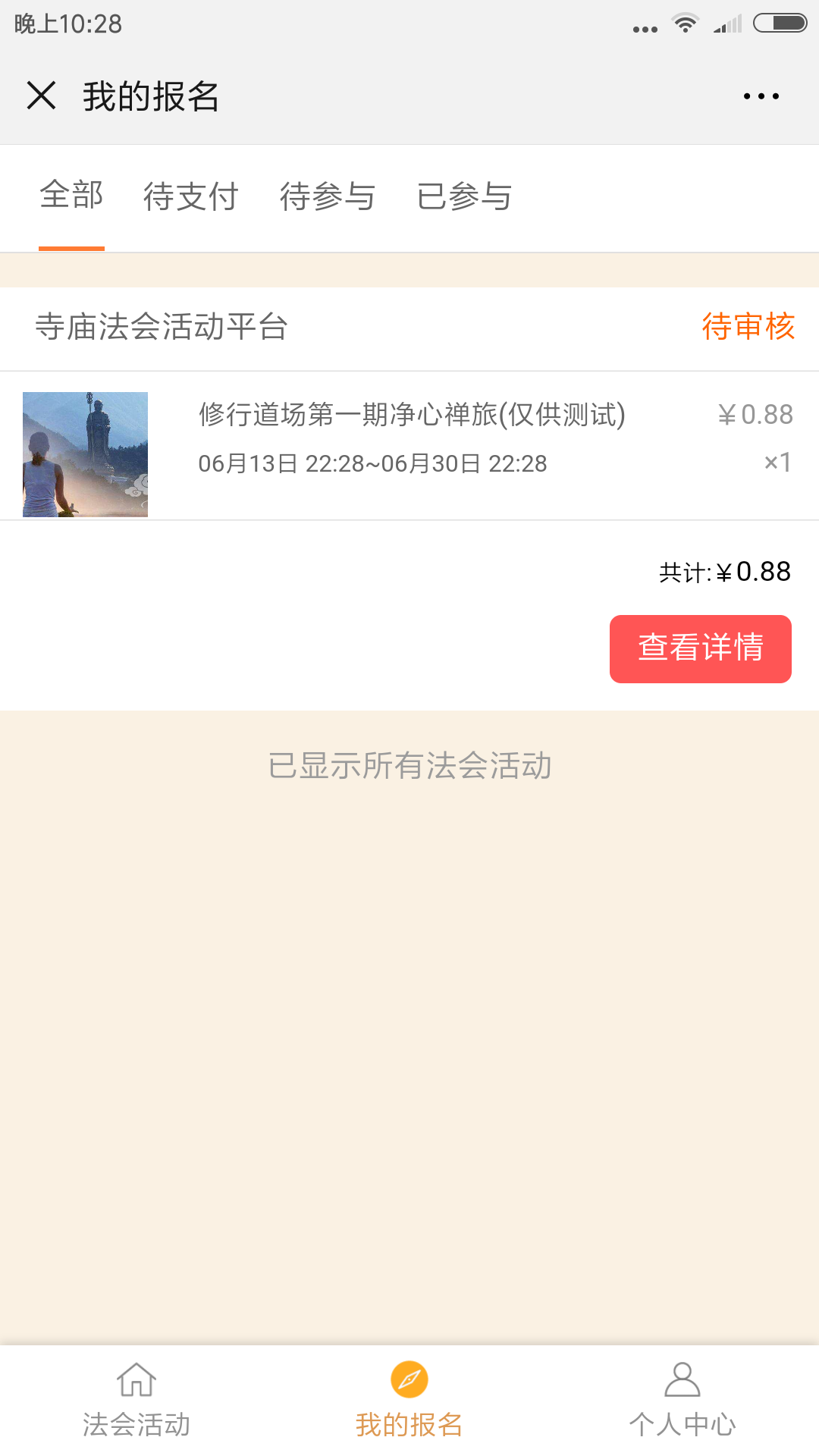Image resolution: width=819 pixels, height=1456 pixels.
Task: Switch to the 已参与 tab
Action: (464, 196)
